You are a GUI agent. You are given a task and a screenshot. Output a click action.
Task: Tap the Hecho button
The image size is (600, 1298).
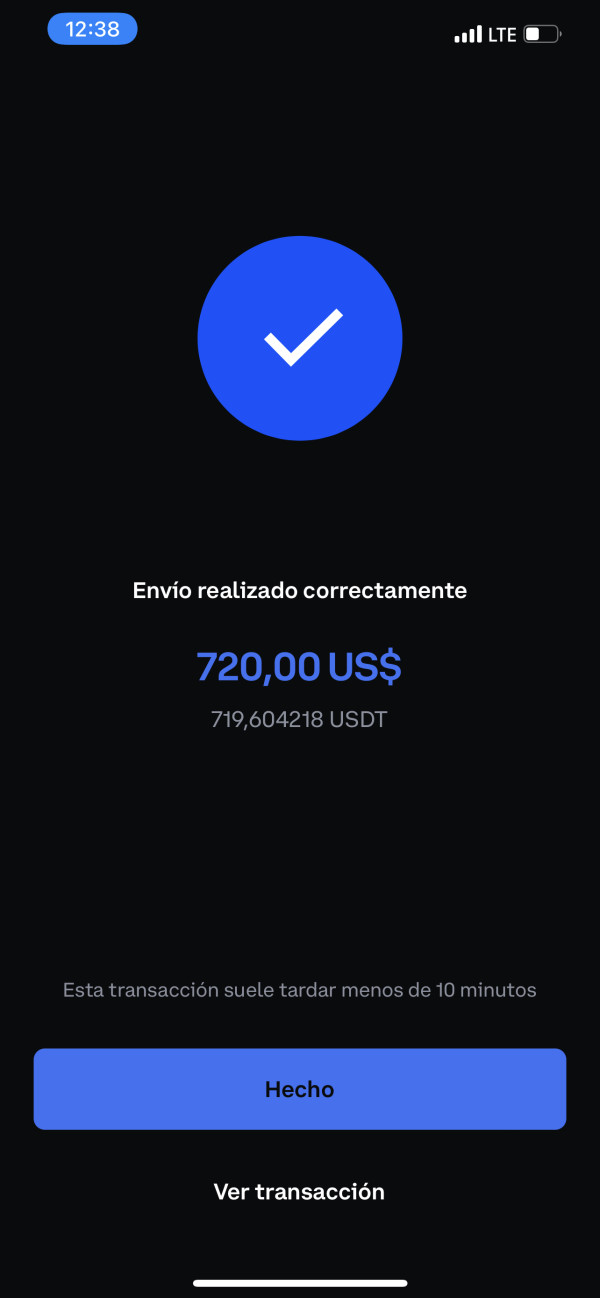click(x=300, y=1089)
